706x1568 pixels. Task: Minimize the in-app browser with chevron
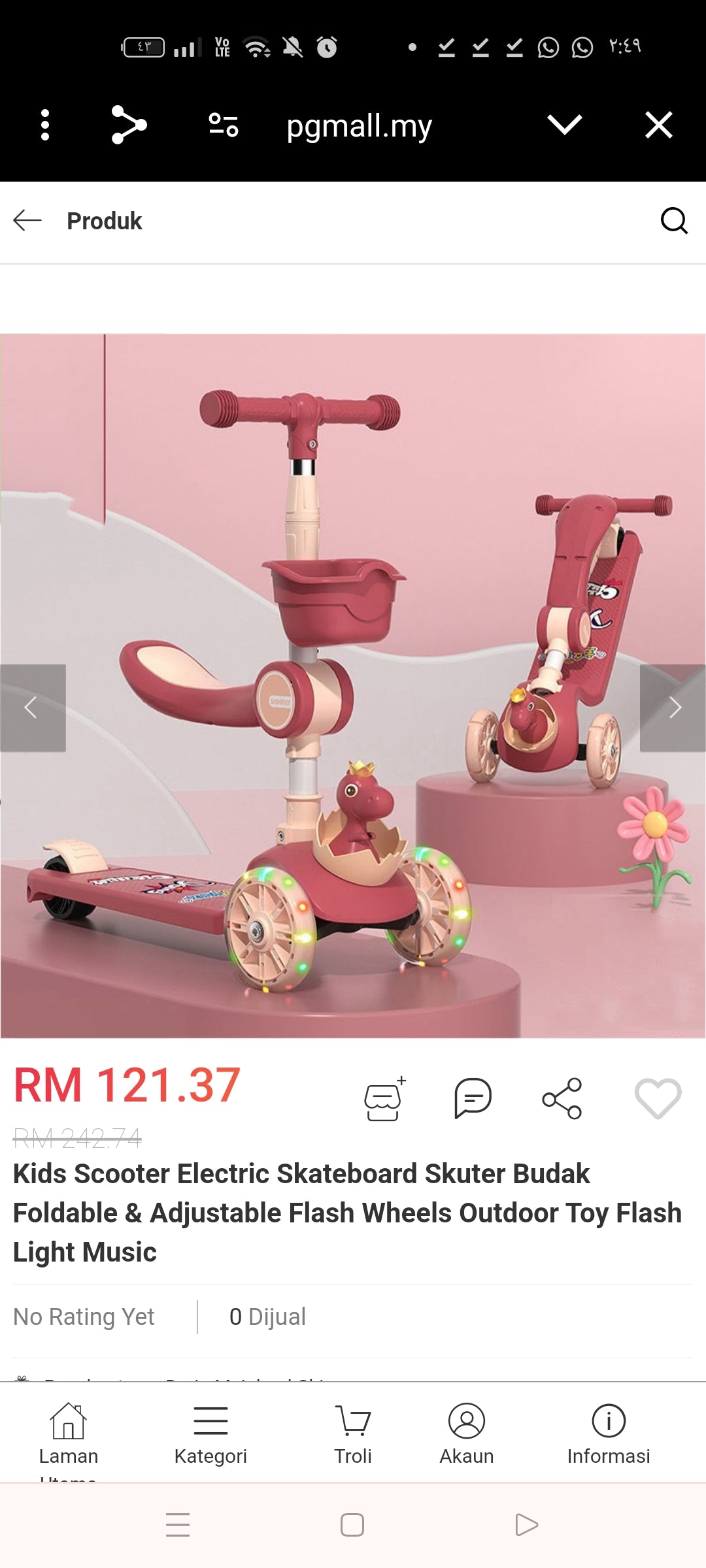click(x=564, y=125)
